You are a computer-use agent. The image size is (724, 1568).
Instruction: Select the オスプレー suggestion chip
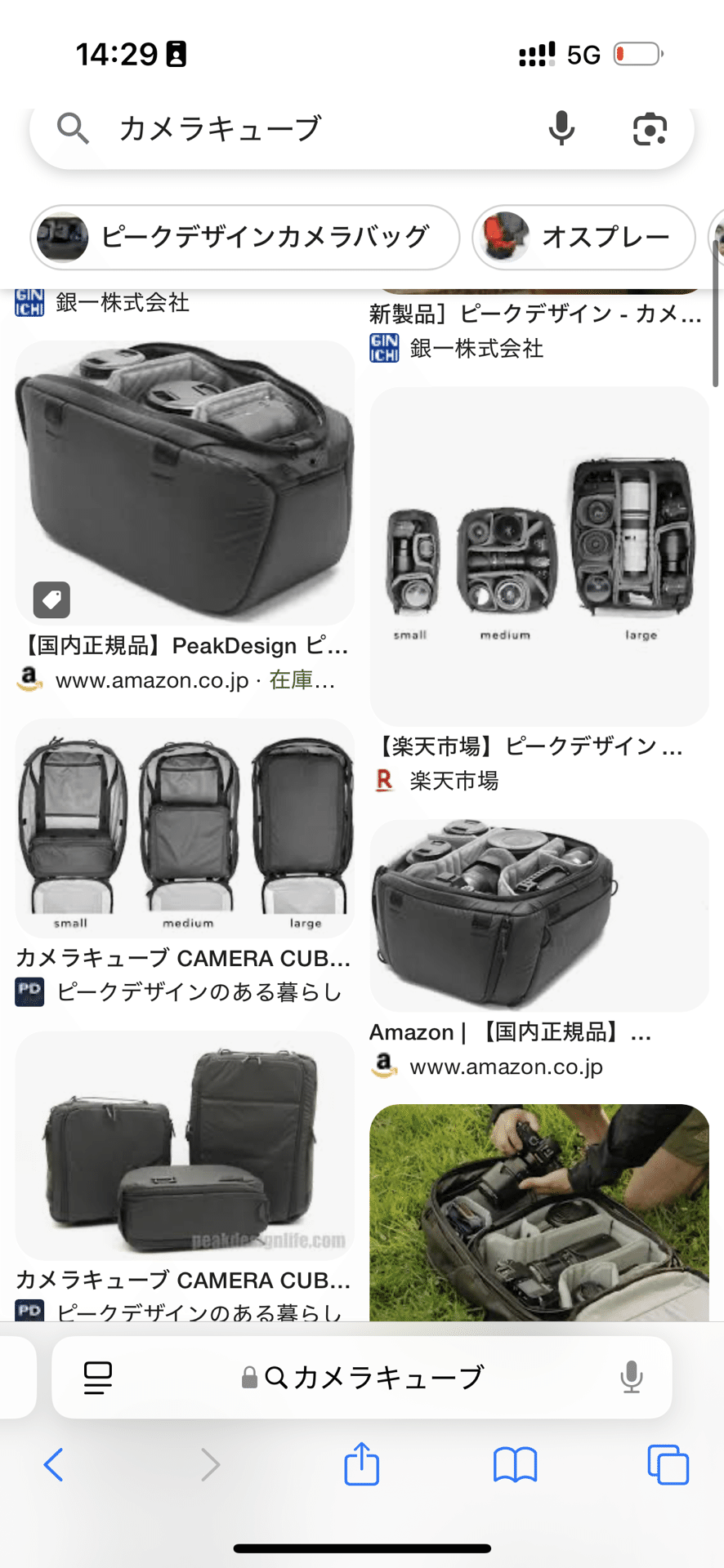583,237
